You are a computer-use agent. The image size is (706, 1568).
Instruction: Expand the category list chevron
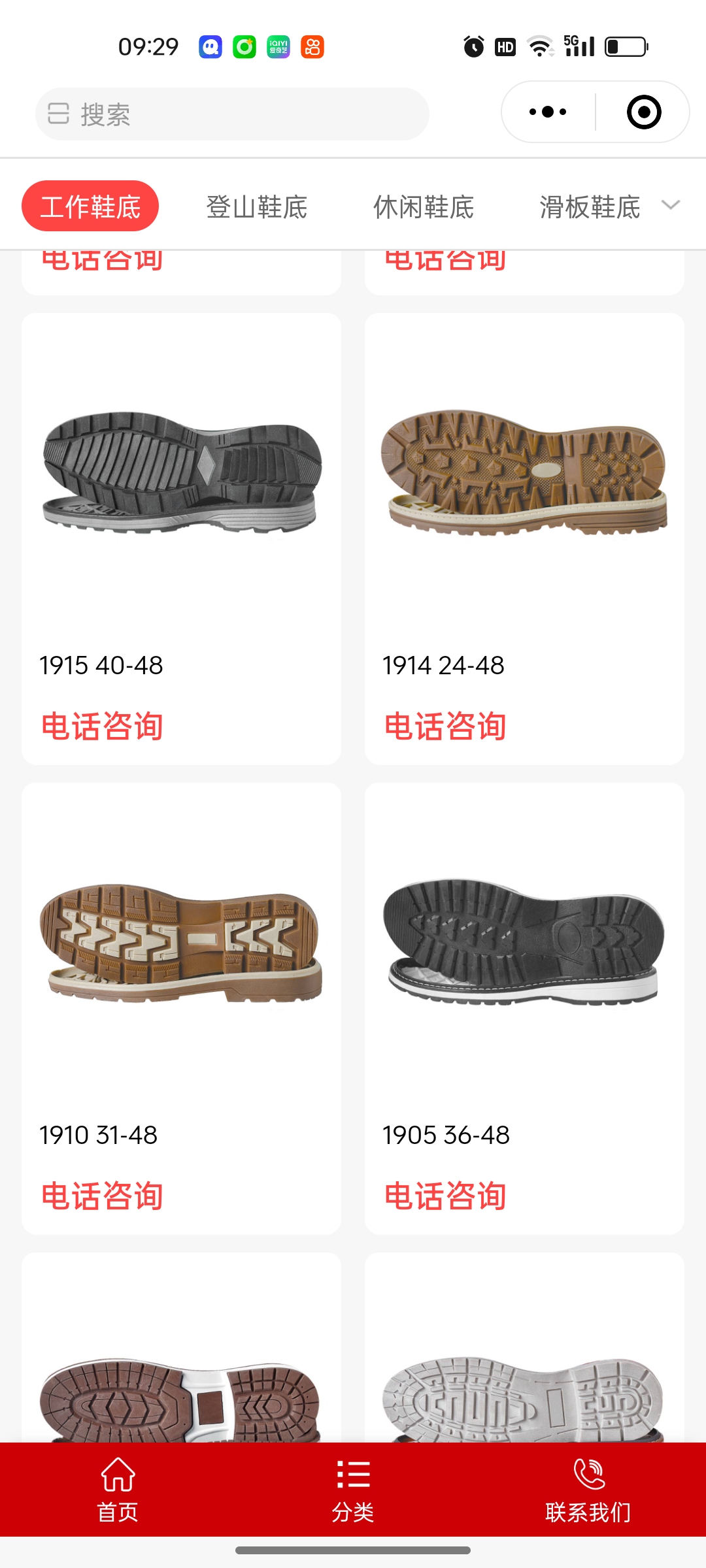tap(671, 205)
